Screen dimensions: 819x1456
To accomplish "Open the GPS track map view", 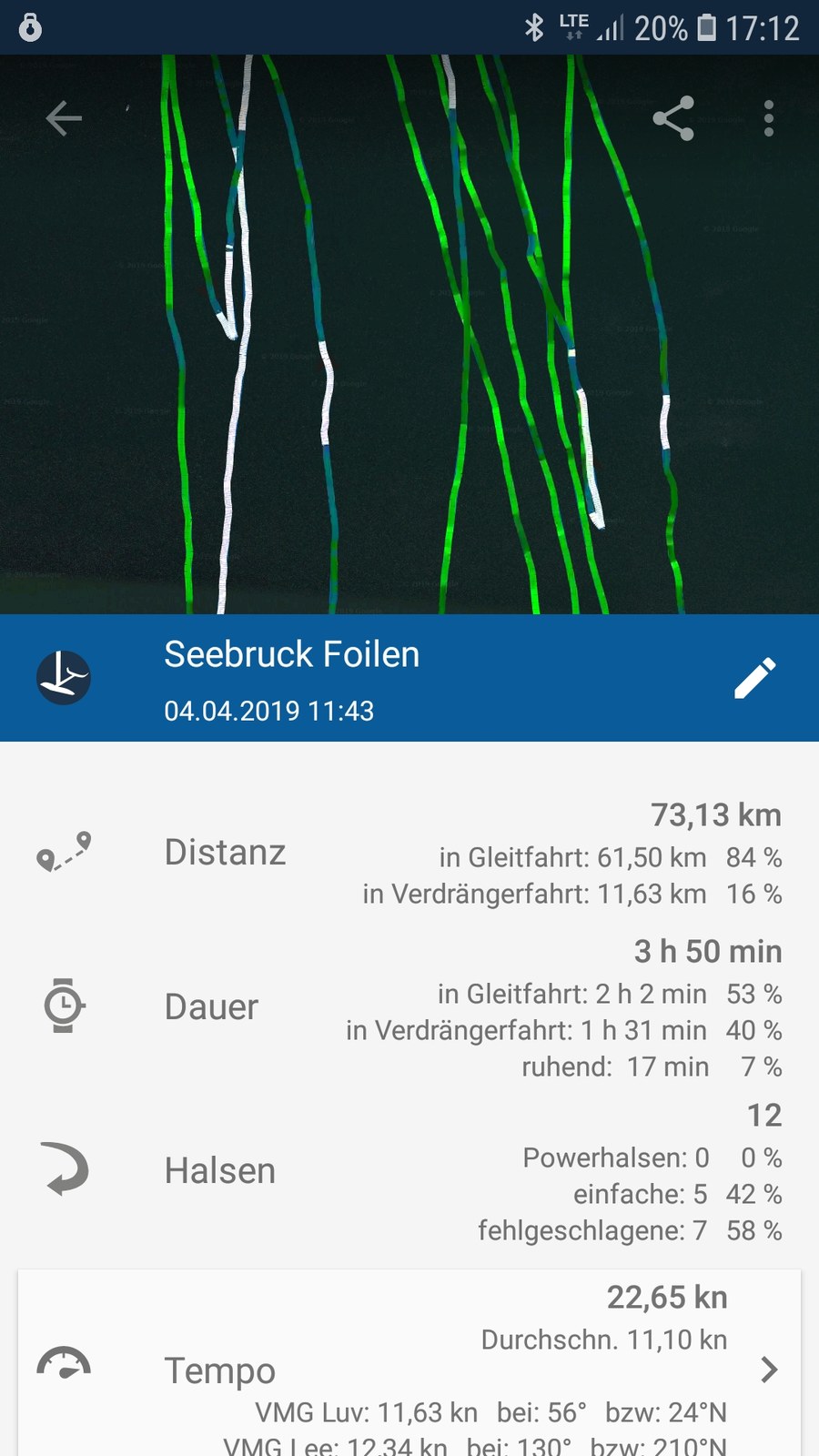I will click(409, 334).
